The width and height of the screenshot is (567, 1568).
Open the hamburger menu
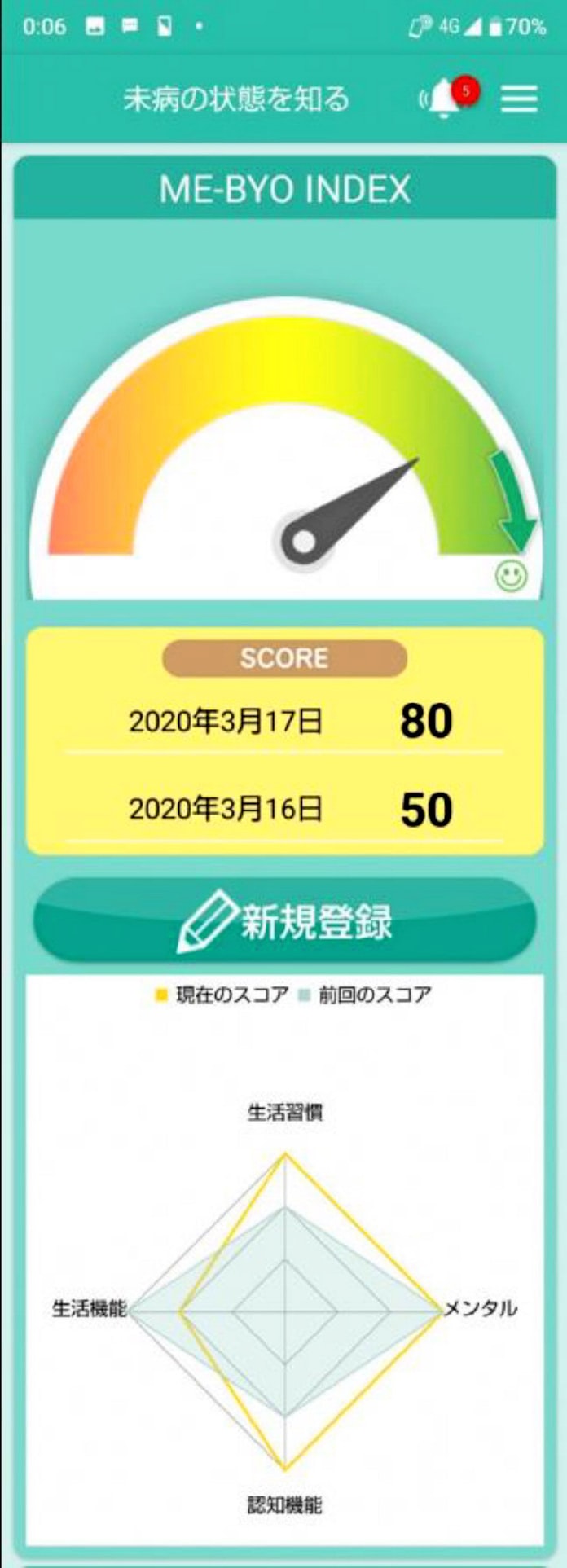[x=519, y=99]
